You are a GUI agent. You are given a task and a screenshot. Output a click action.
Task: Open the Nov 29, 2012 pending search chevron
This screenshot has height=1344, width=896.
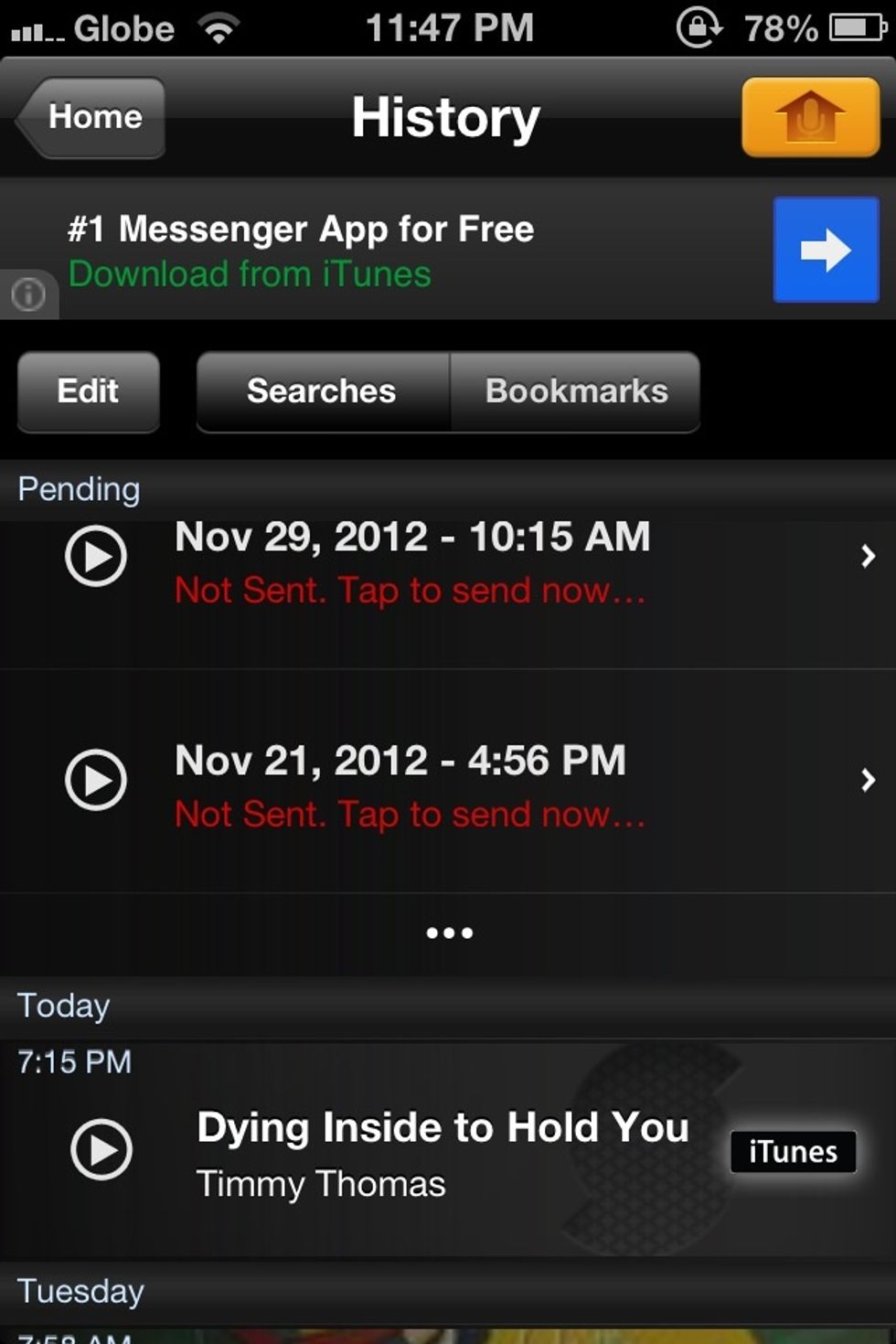(868, 556)
